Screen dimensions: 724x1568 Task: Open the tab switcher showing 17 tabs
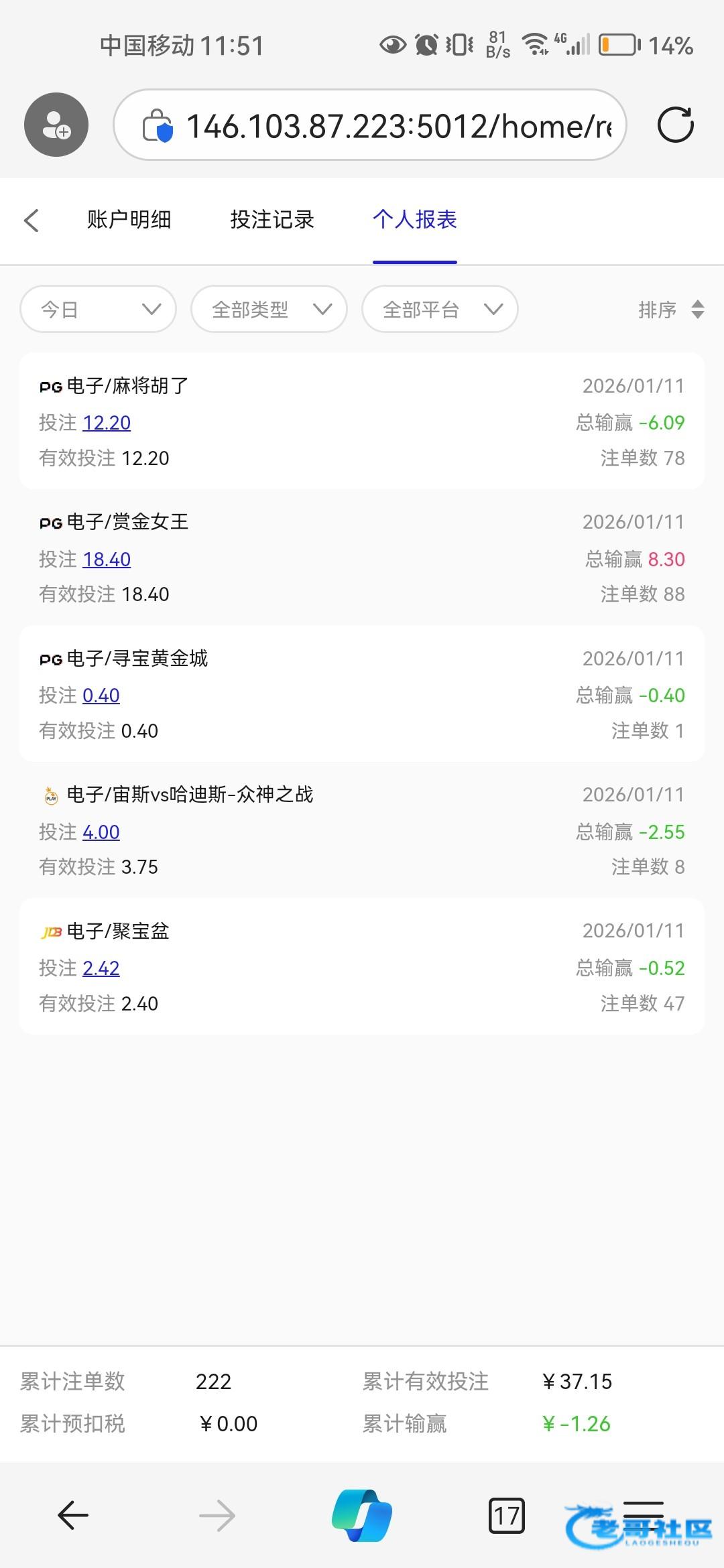(x=506, y=1515)
